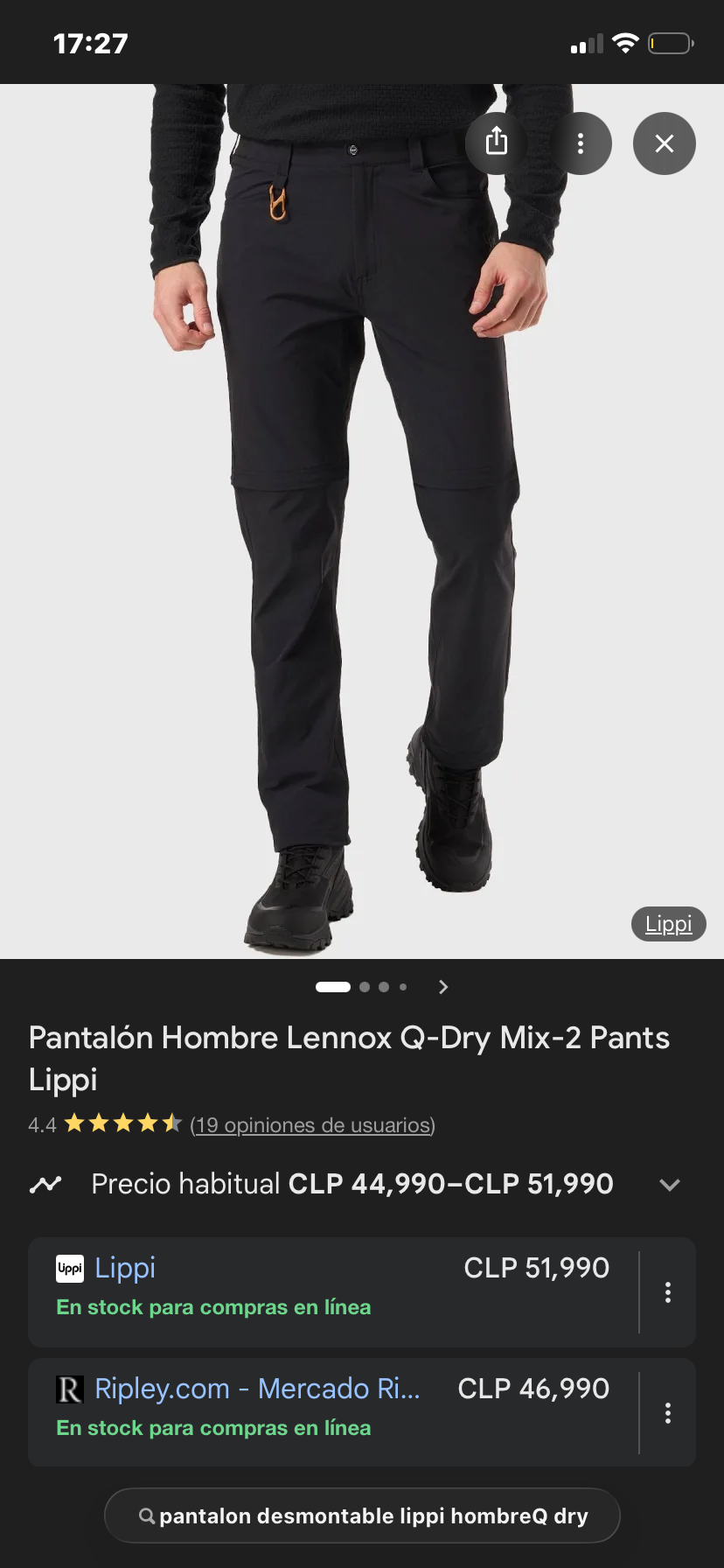Visit the Lippi store listing
The image size is (724, 1568).
click(x=124, y=1268)
